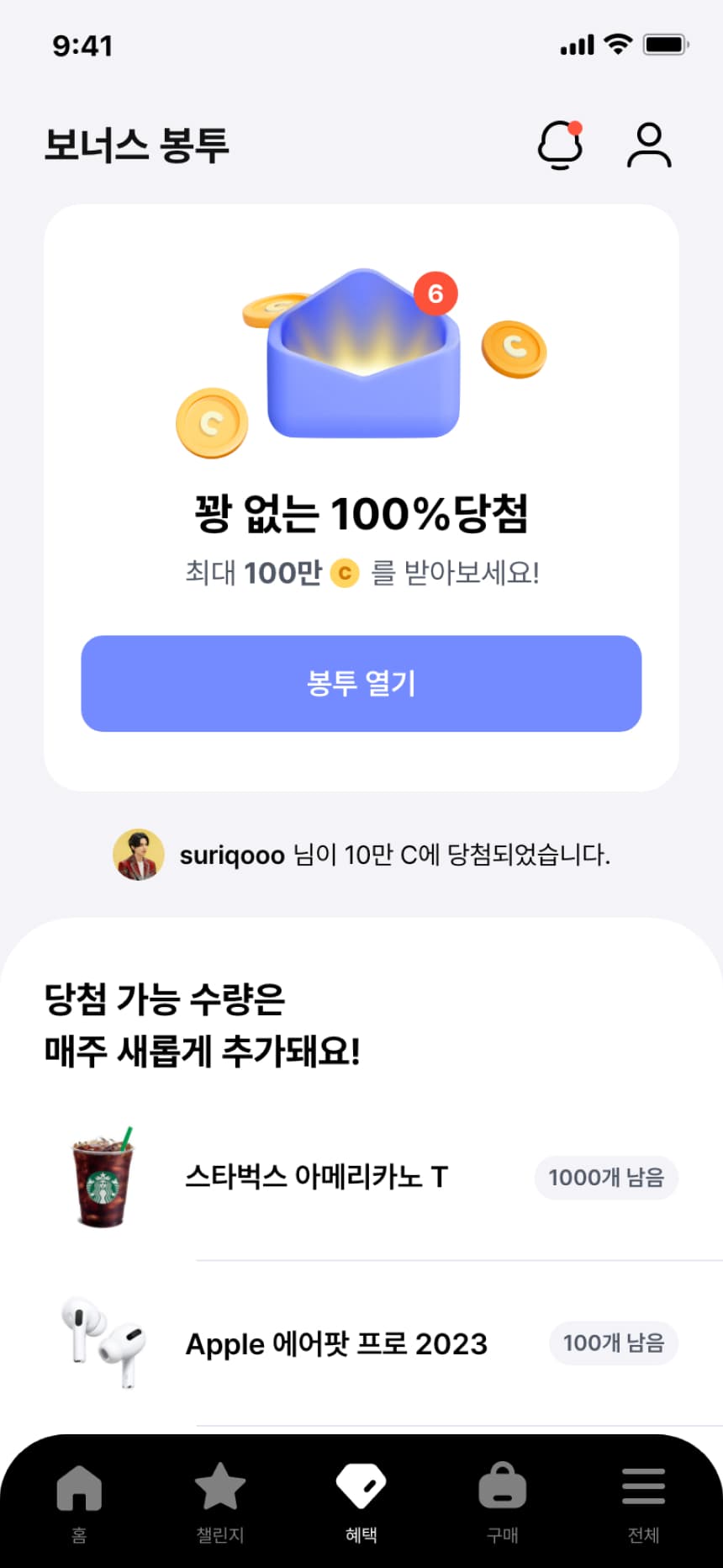The height and width of the screenshot is (1568, 723).
Task: Open the notifications bell
Action: 561,145
